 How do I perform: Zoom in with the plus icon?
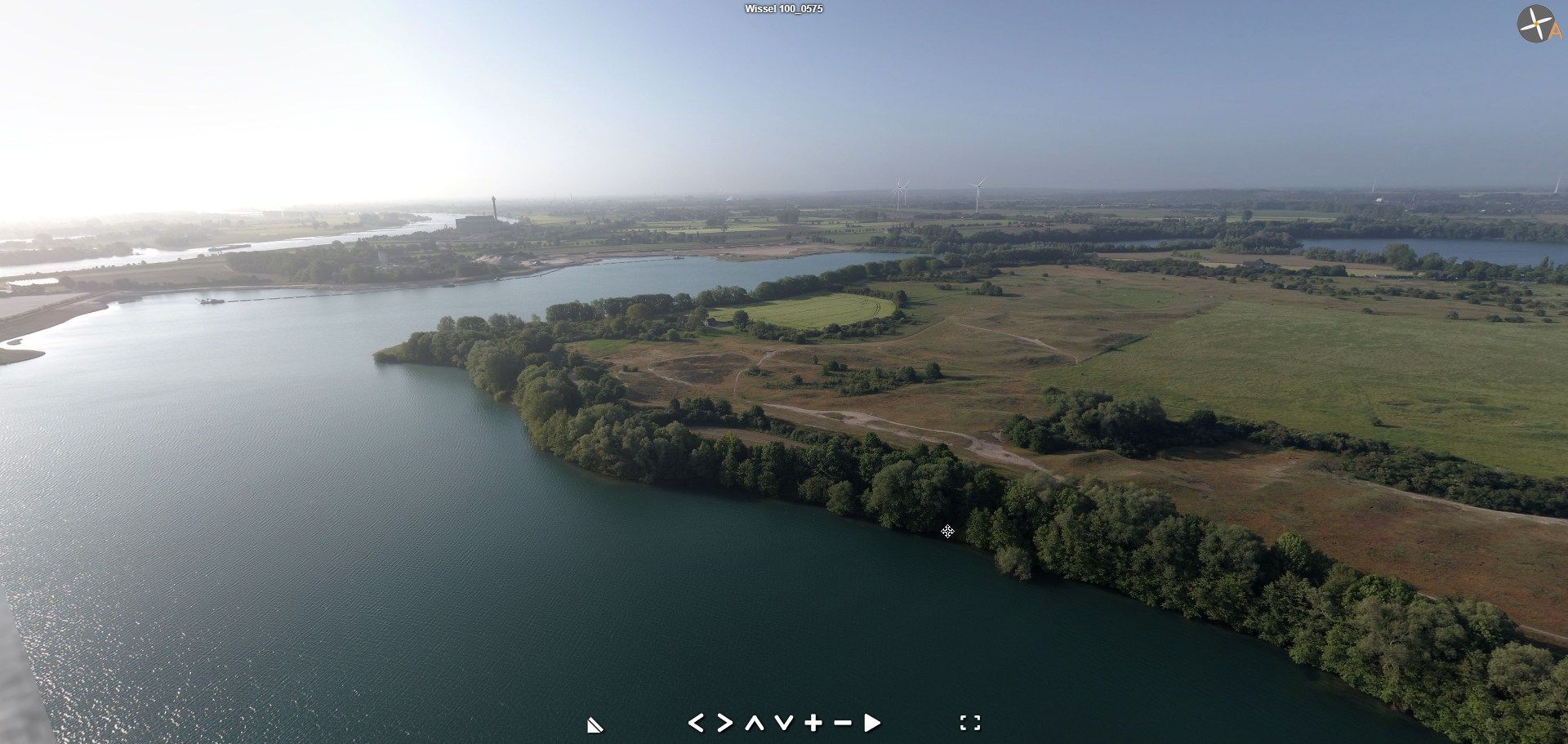(813, 723)
